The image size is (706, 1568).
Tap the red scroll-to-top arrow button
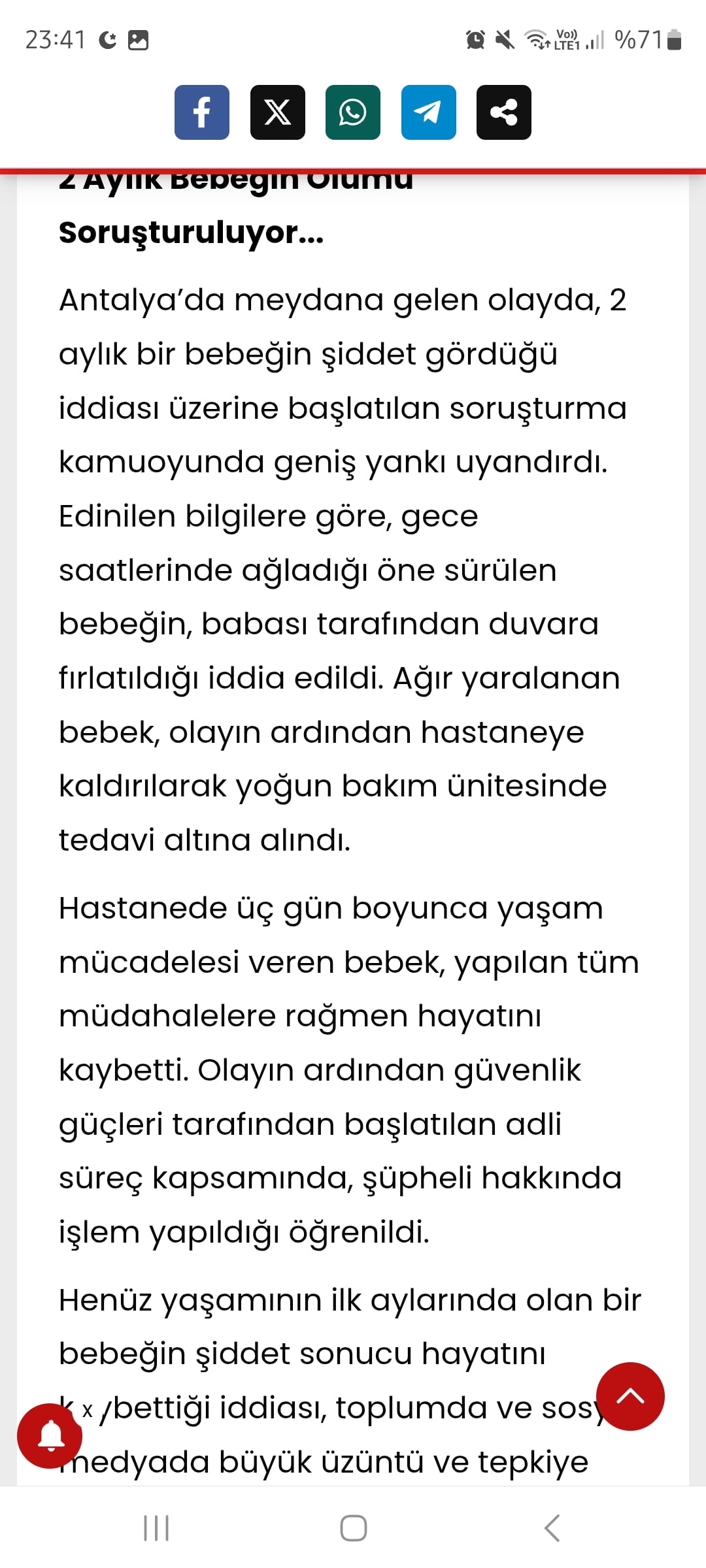click(x=630, y=1396)
